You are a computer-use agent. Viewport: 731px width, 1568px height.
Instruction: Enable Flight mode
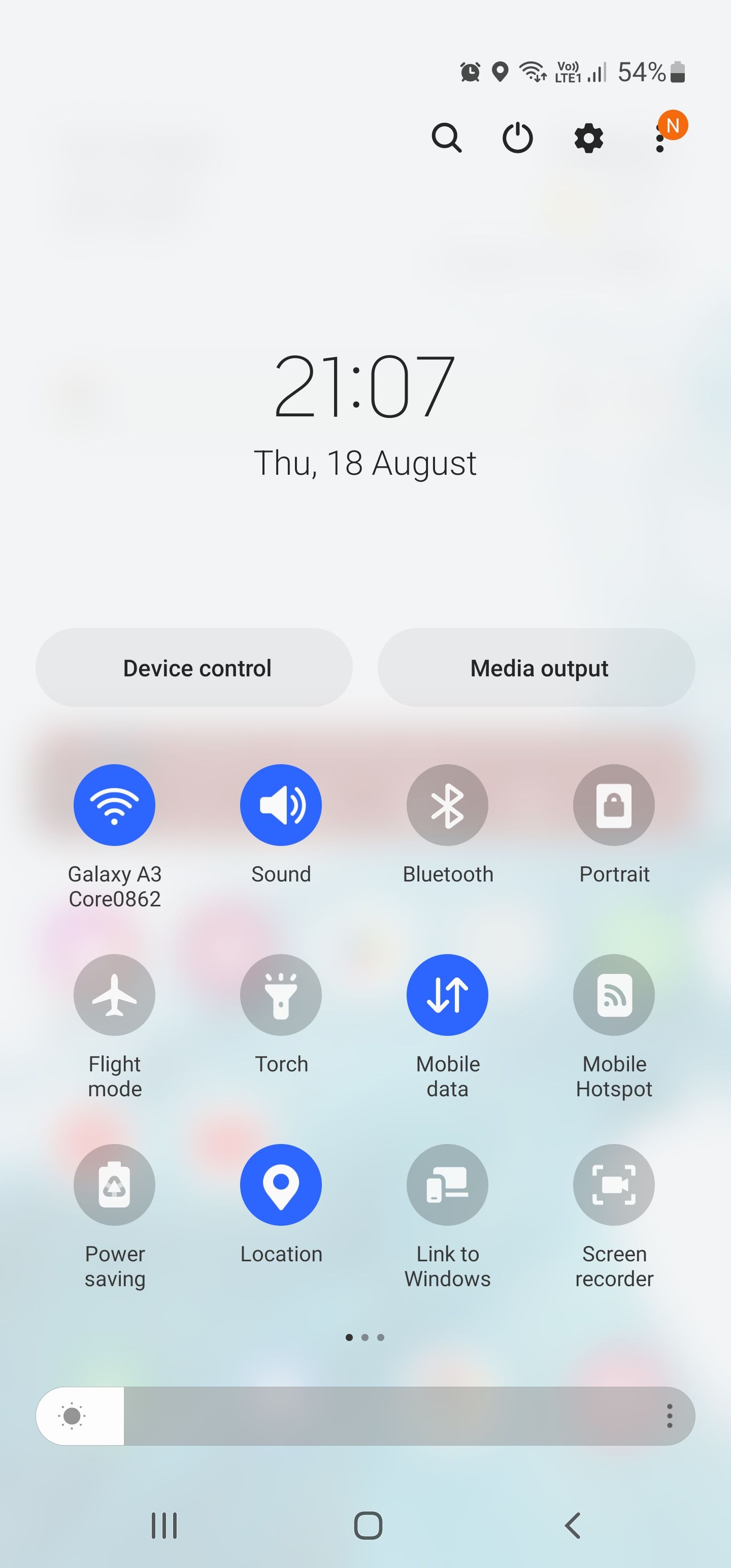(x=114, y=994)
